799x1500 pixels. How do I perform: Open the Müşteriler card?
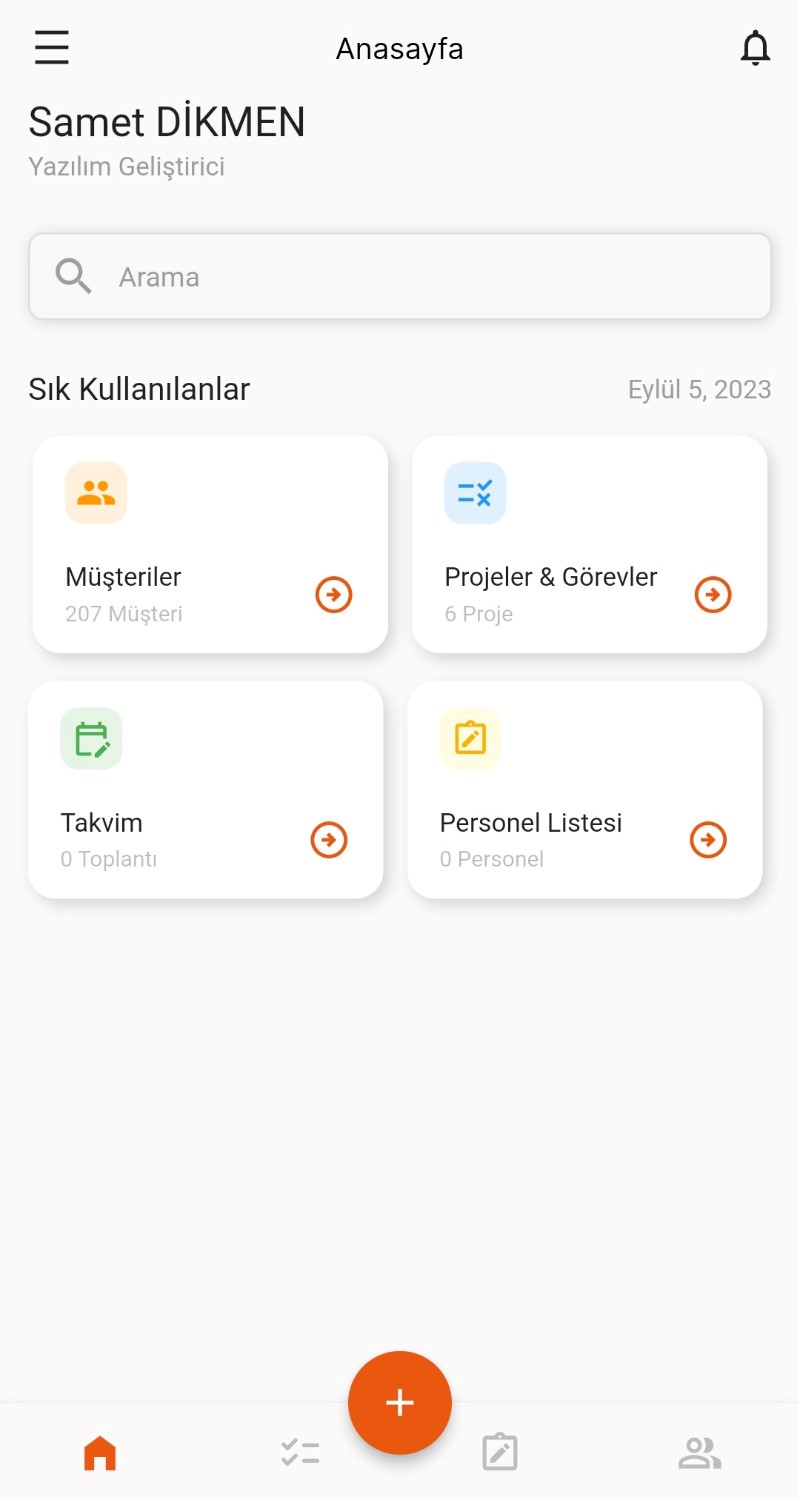click(210, 544)
